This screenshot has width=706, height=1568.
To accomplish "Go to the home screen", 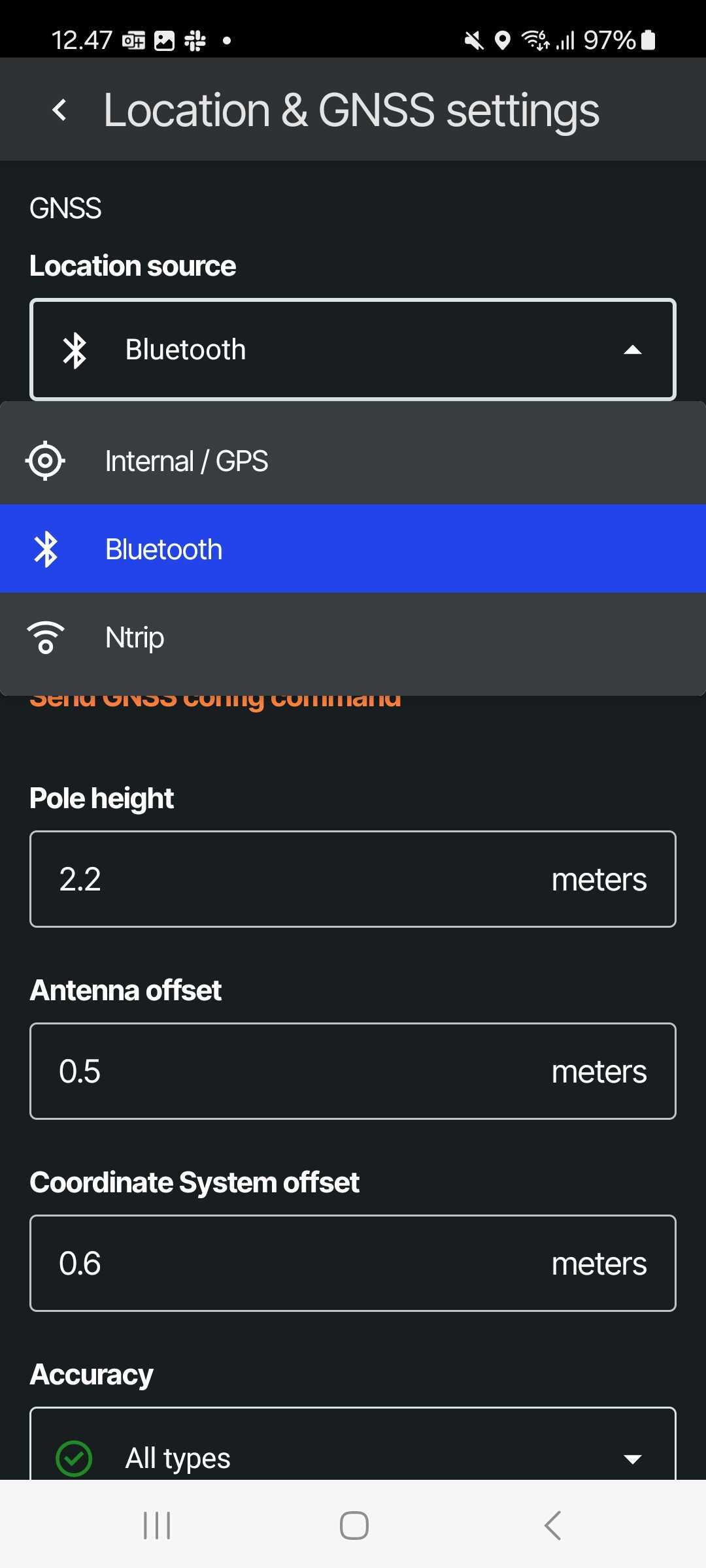I will click(x=354, y=1526).
